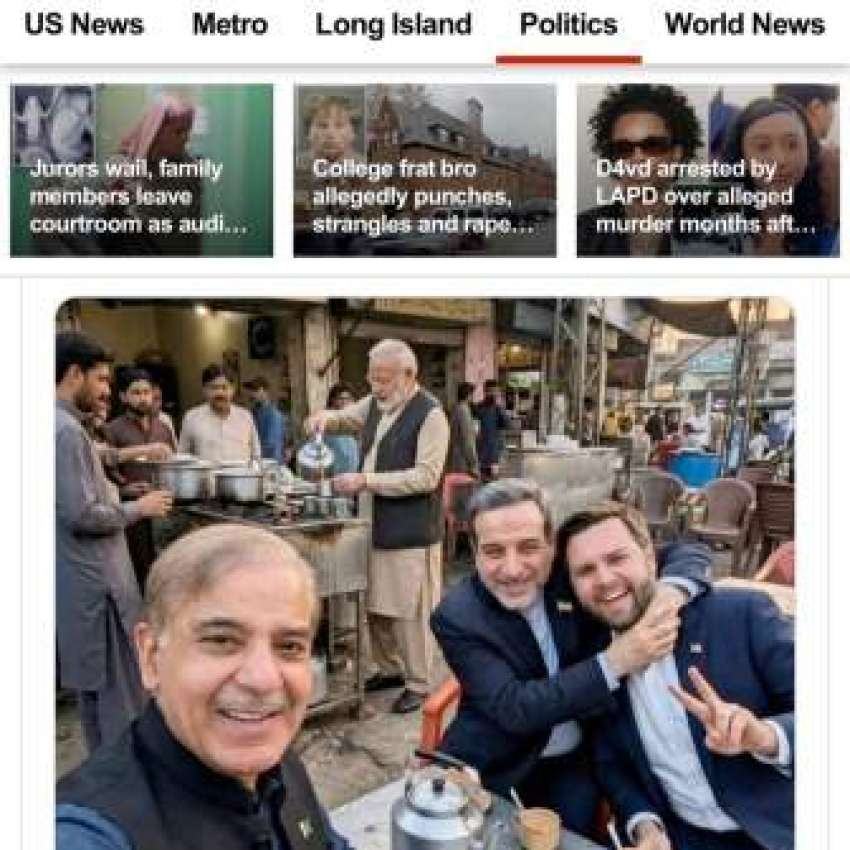Open the 'Jurors wail, family members' story
The height and width of the screenshot is (850, 850).
[x=141, y=170]
